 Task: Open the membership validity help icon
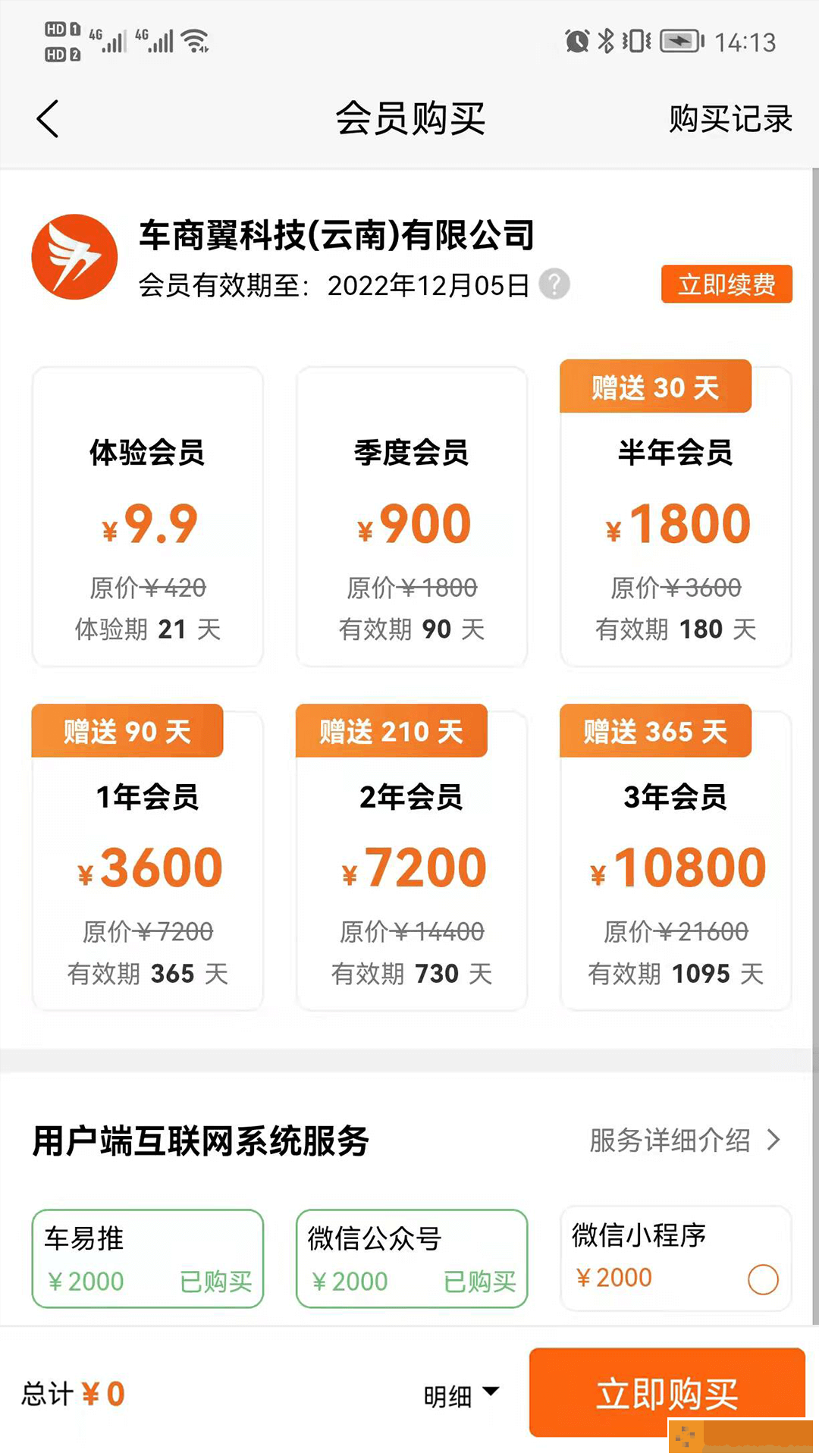point(554,284)
